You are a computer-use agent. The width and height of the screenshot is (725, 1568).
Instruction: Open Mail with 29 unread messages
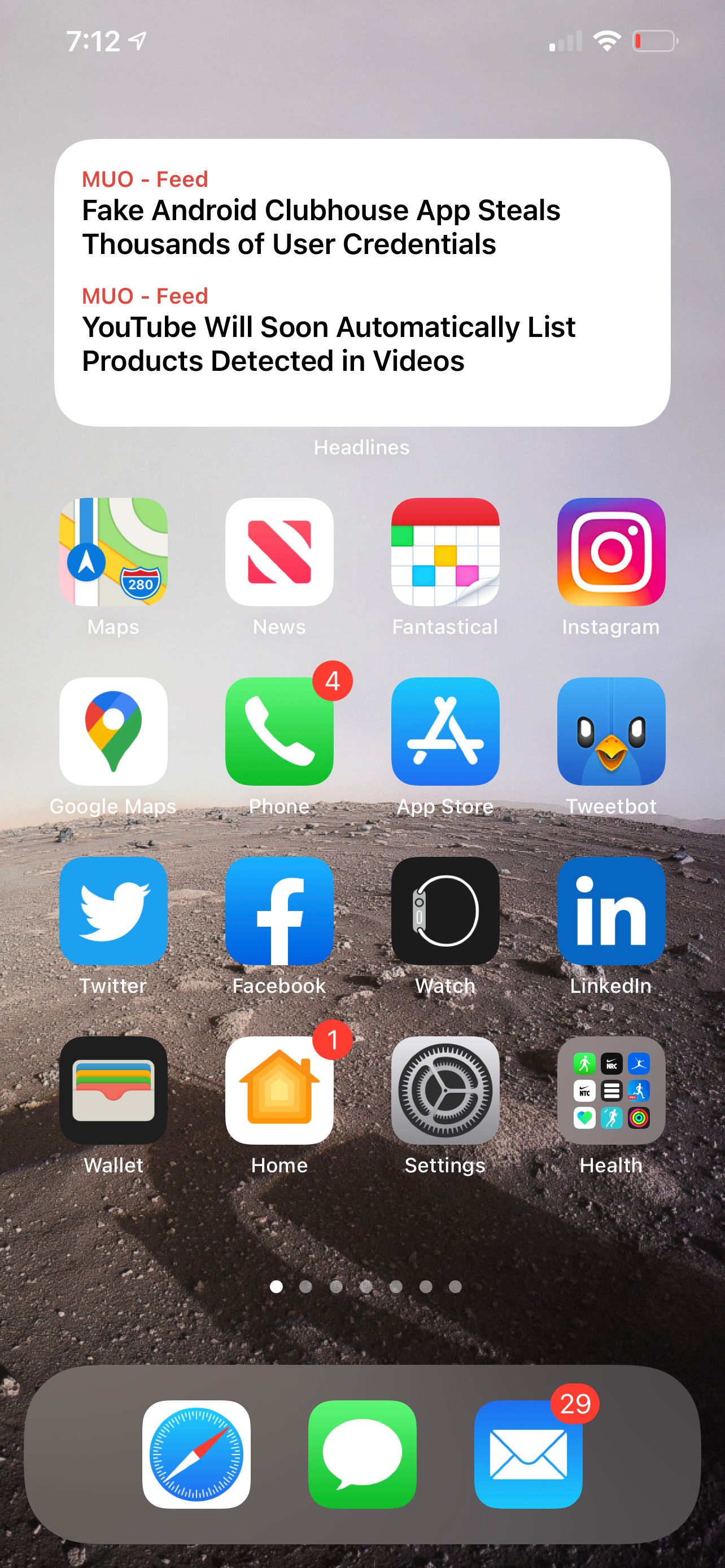coord(528,1454)
